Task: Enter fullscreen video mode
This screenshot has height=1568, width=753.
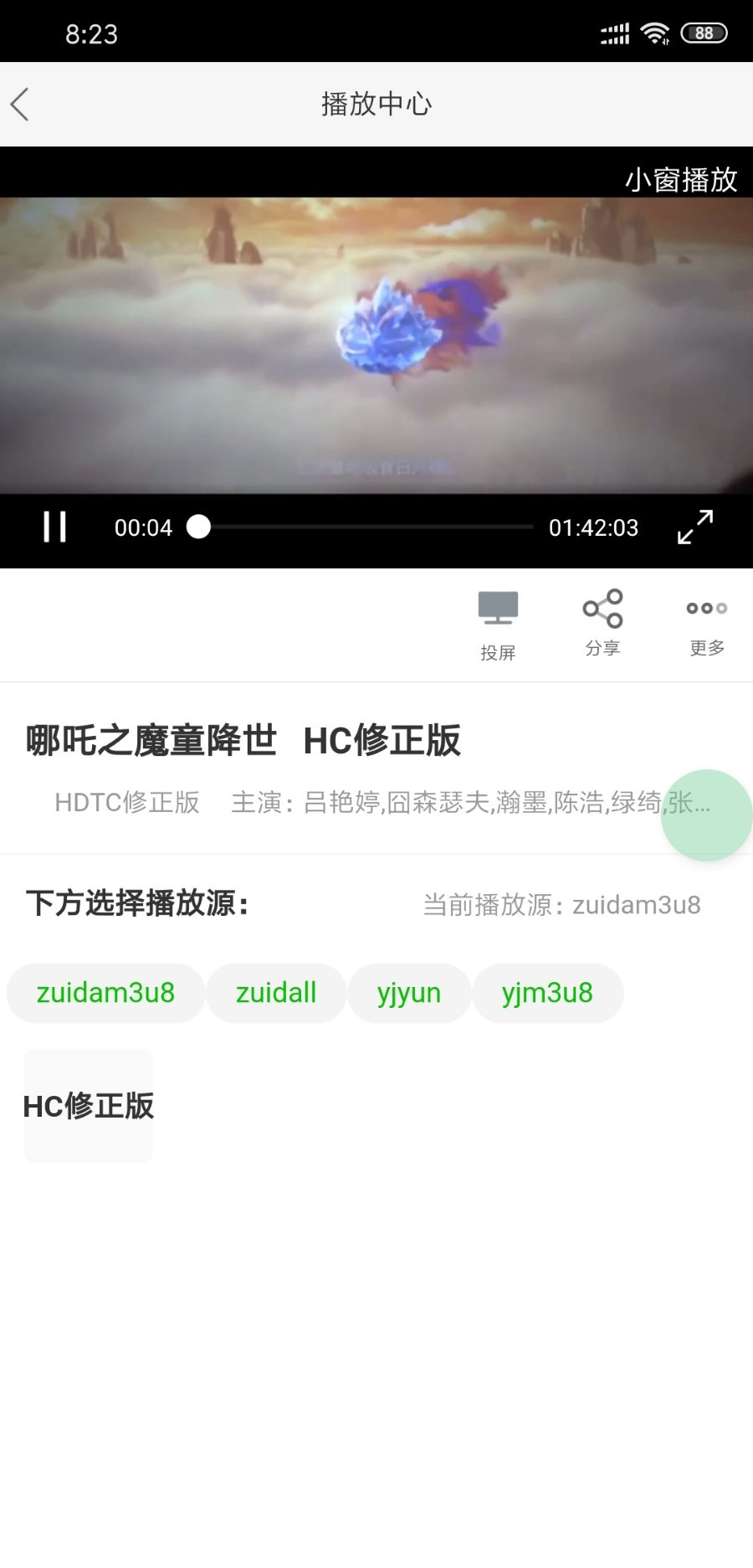Action: (694, 527)
